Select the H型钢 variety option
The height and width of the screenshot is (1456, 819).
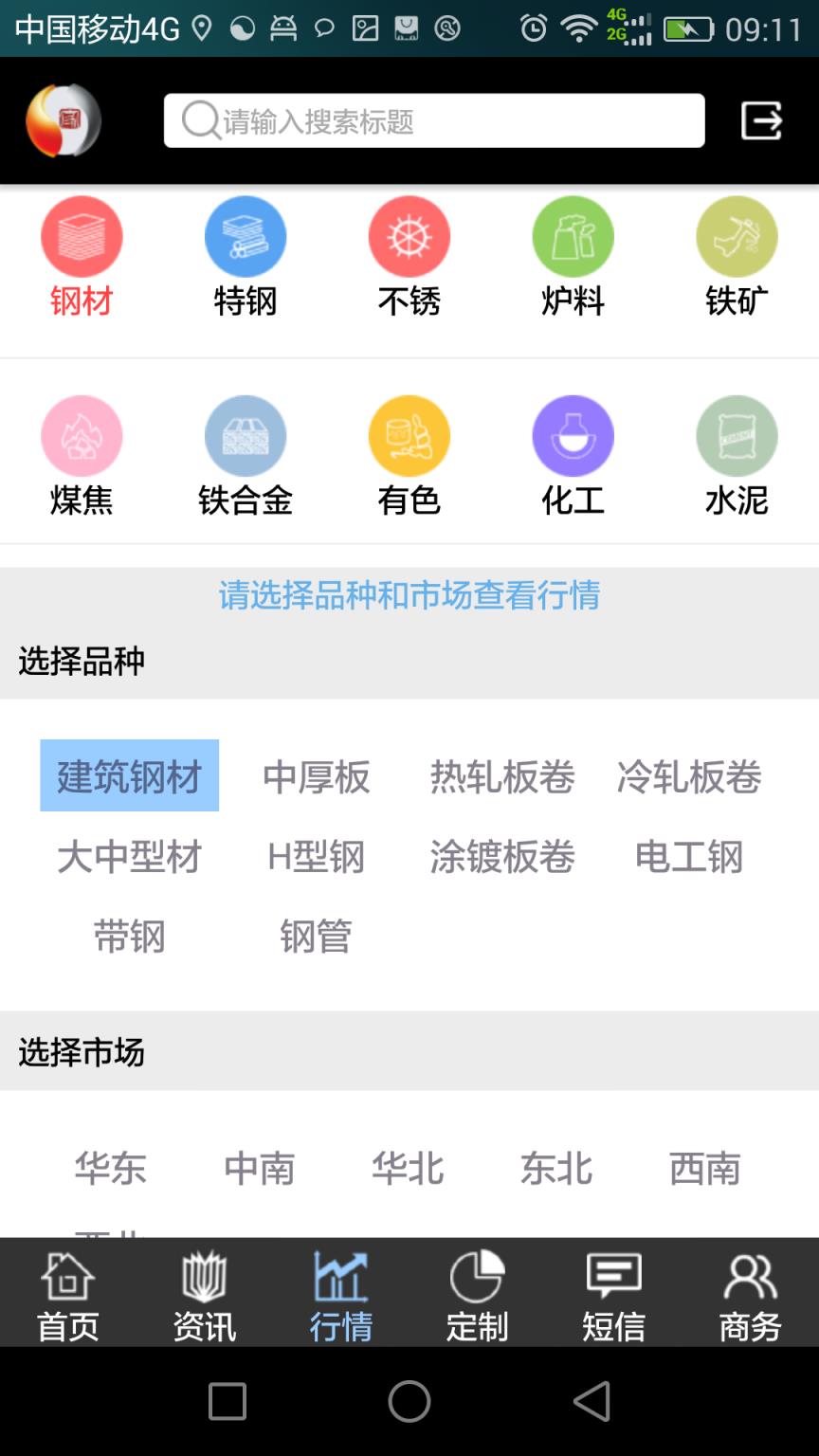pyautogui.click(x=317, y=856)
